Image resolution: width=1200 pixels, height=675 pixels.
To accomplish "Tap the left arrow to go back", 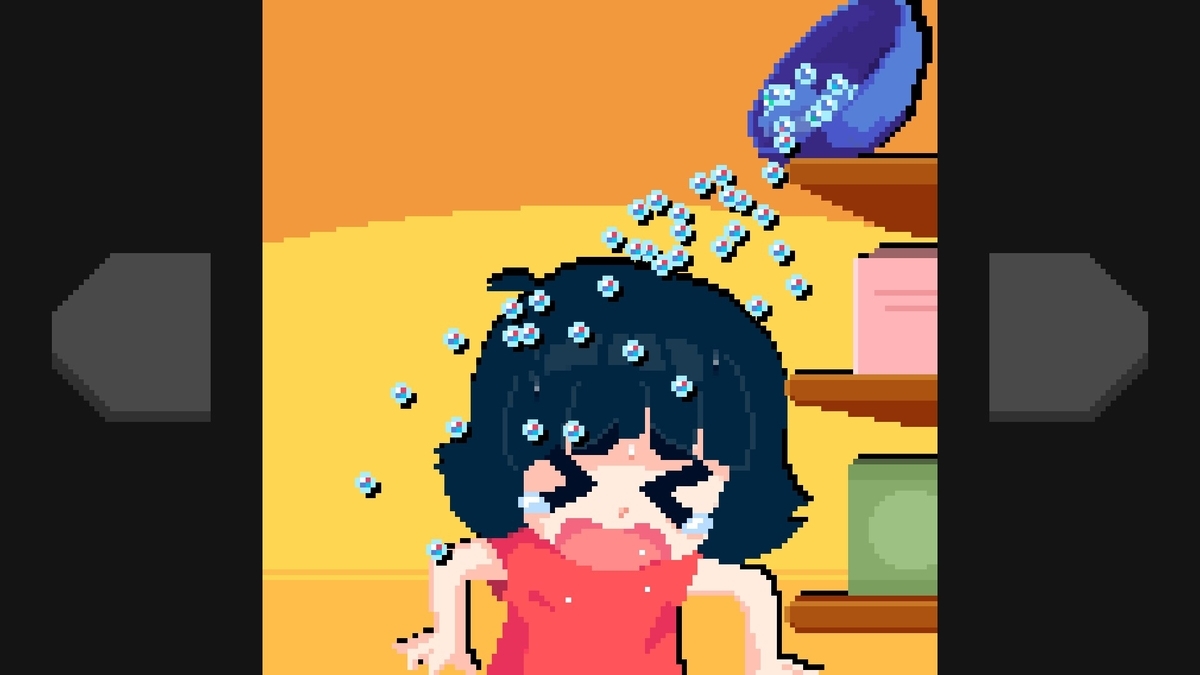I will tap(131, 336).
